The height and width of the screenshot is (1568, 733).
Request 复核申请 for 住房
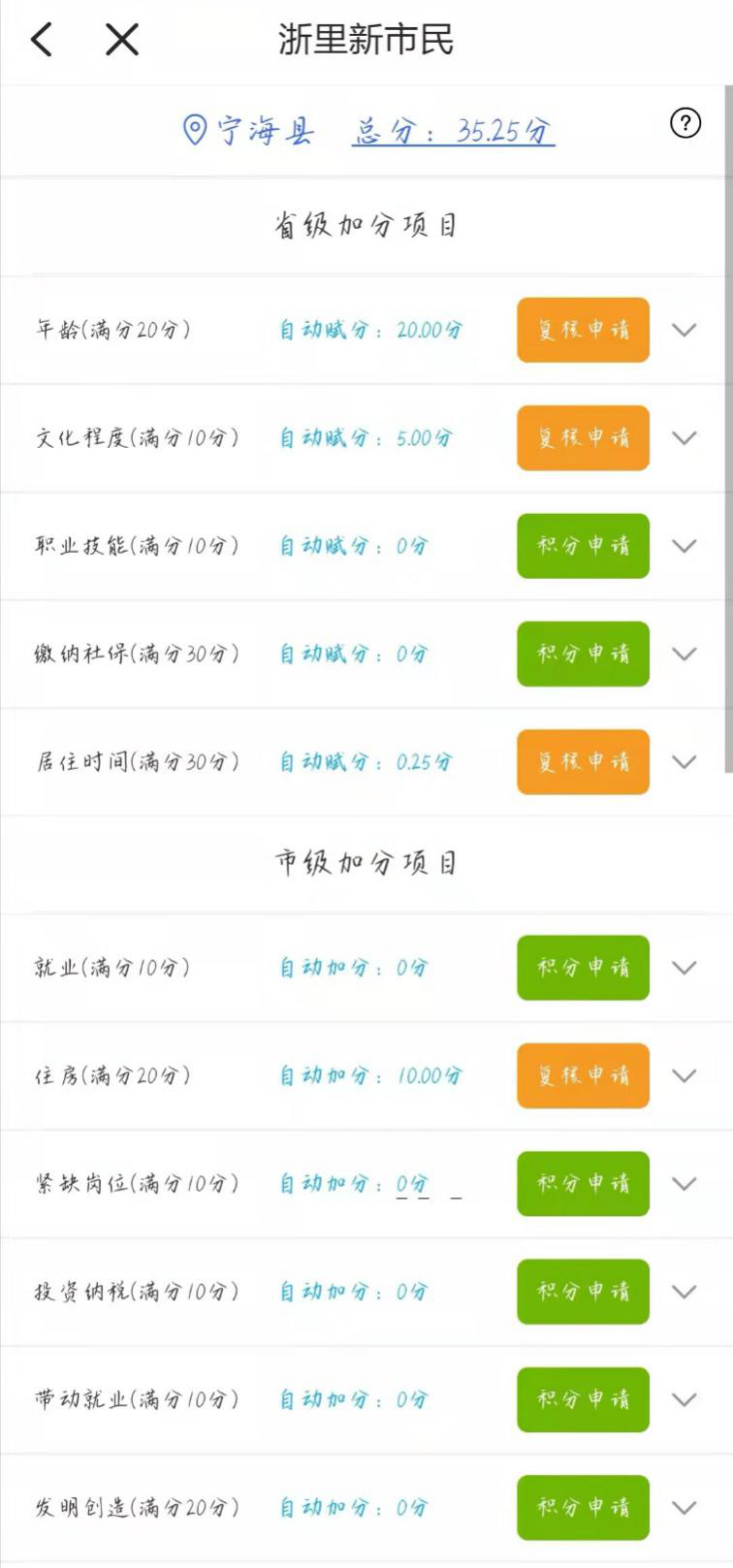click(x=583, y=1075)
